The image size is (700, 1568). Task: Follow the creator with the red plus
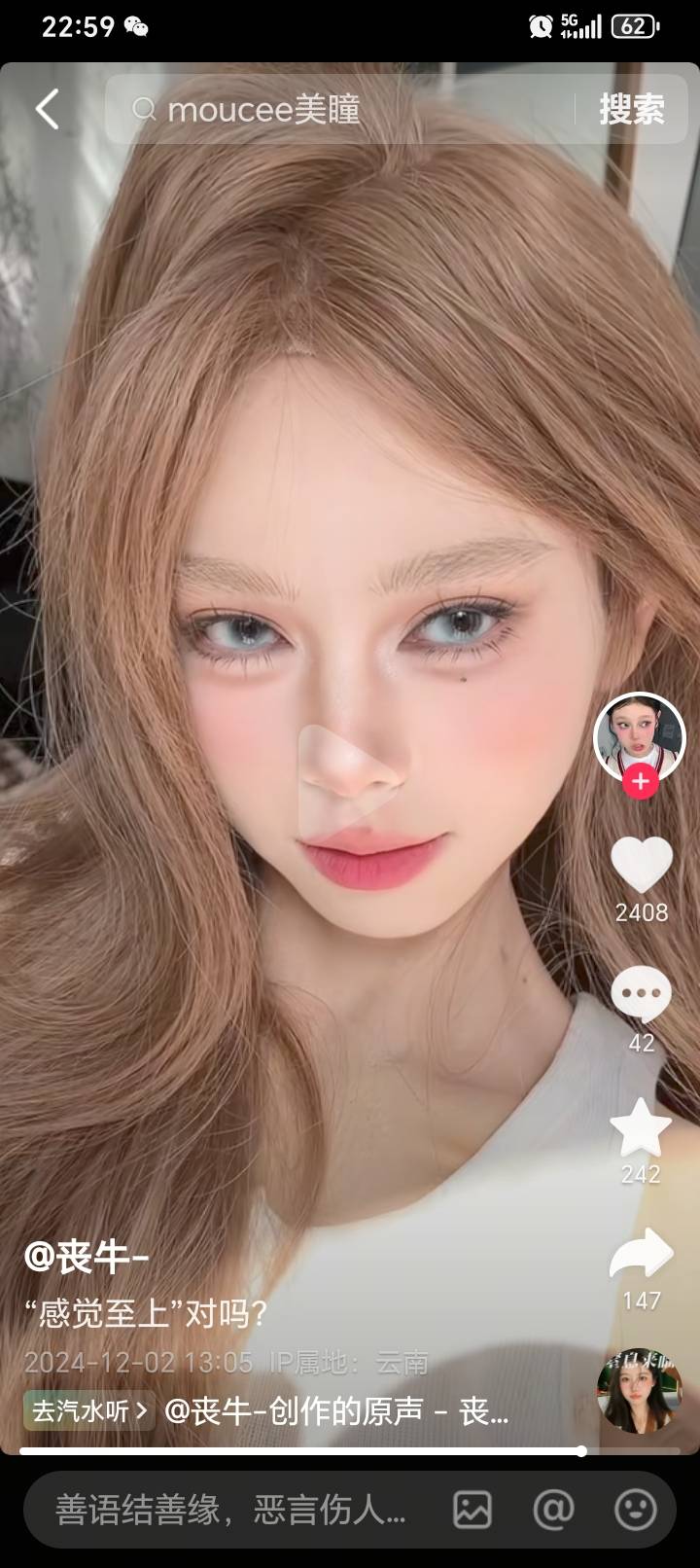tap(640, 781)
